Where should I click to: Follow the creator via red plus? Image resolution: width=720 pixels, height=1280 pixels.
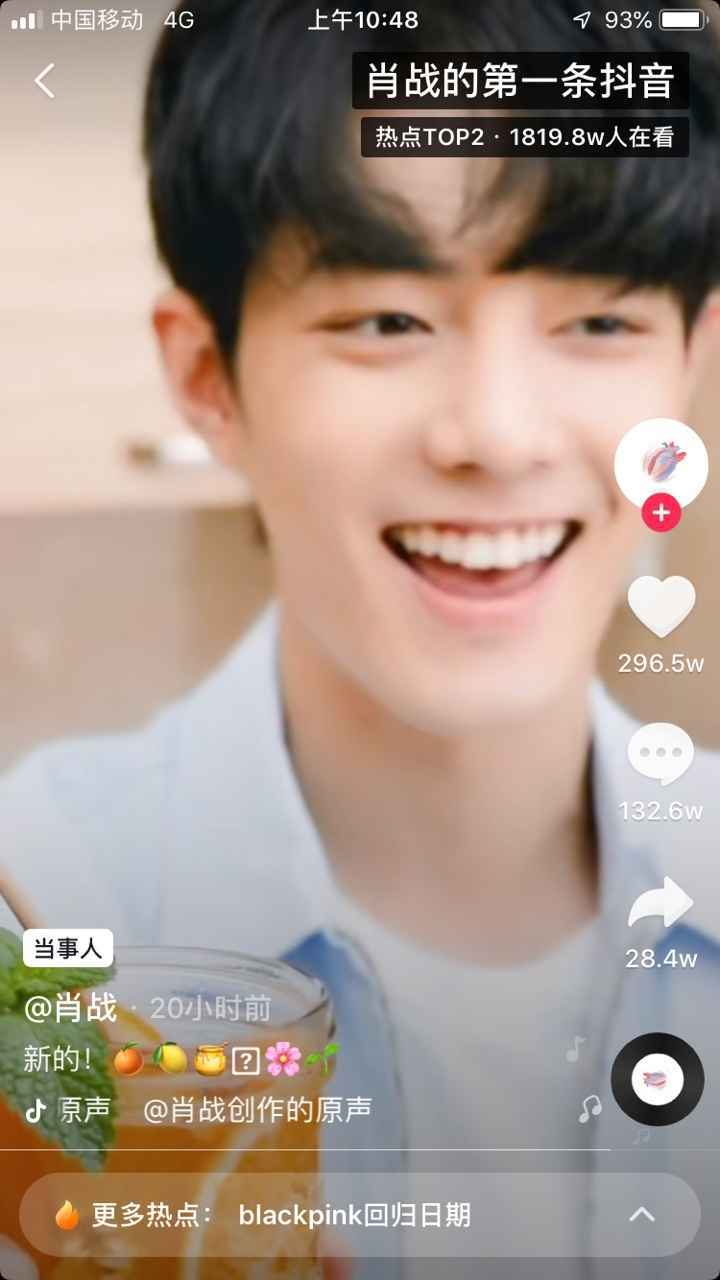[x=660, y=514]
